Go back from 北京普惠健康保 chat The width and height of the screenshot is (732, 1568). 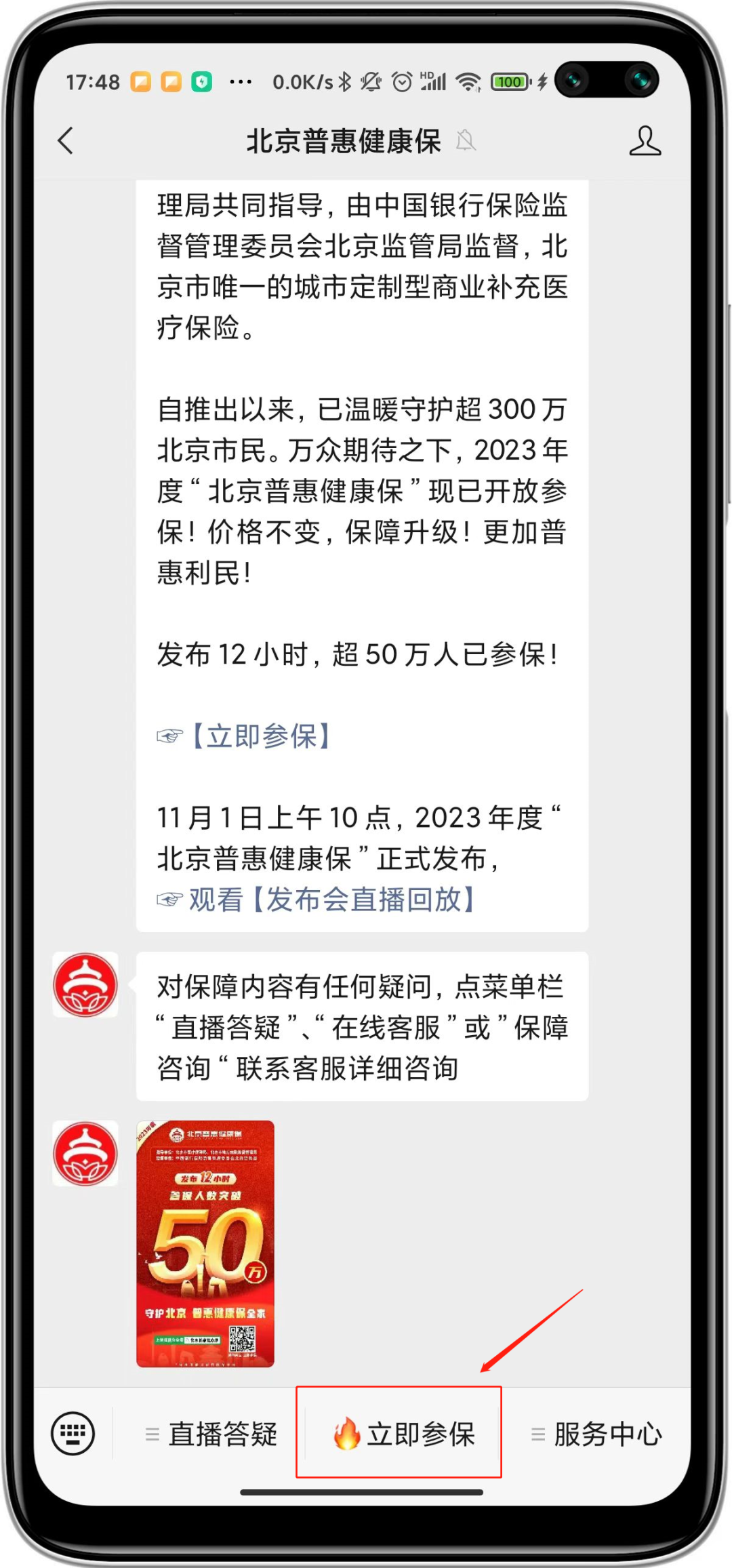click(66, 141)
